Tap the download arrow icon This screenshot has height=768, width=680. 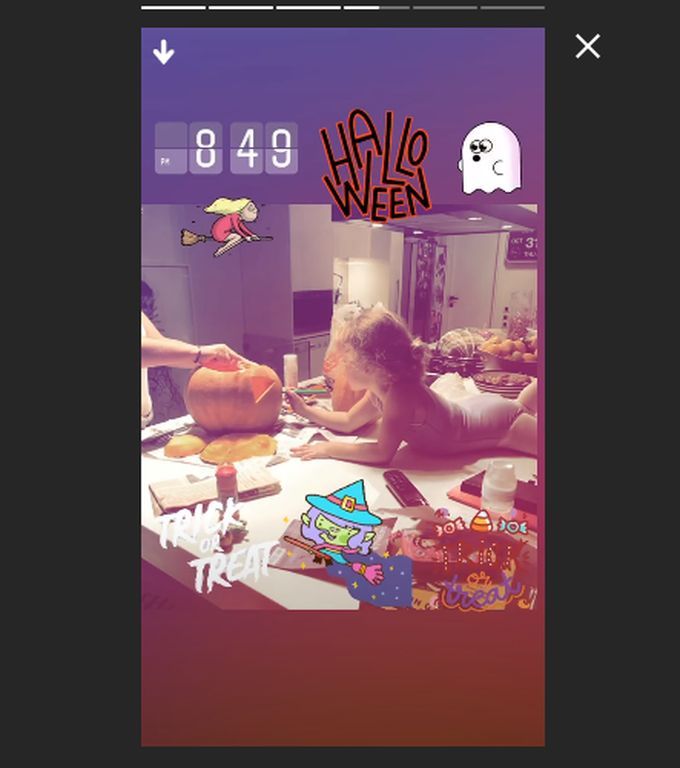pos(163,52)
